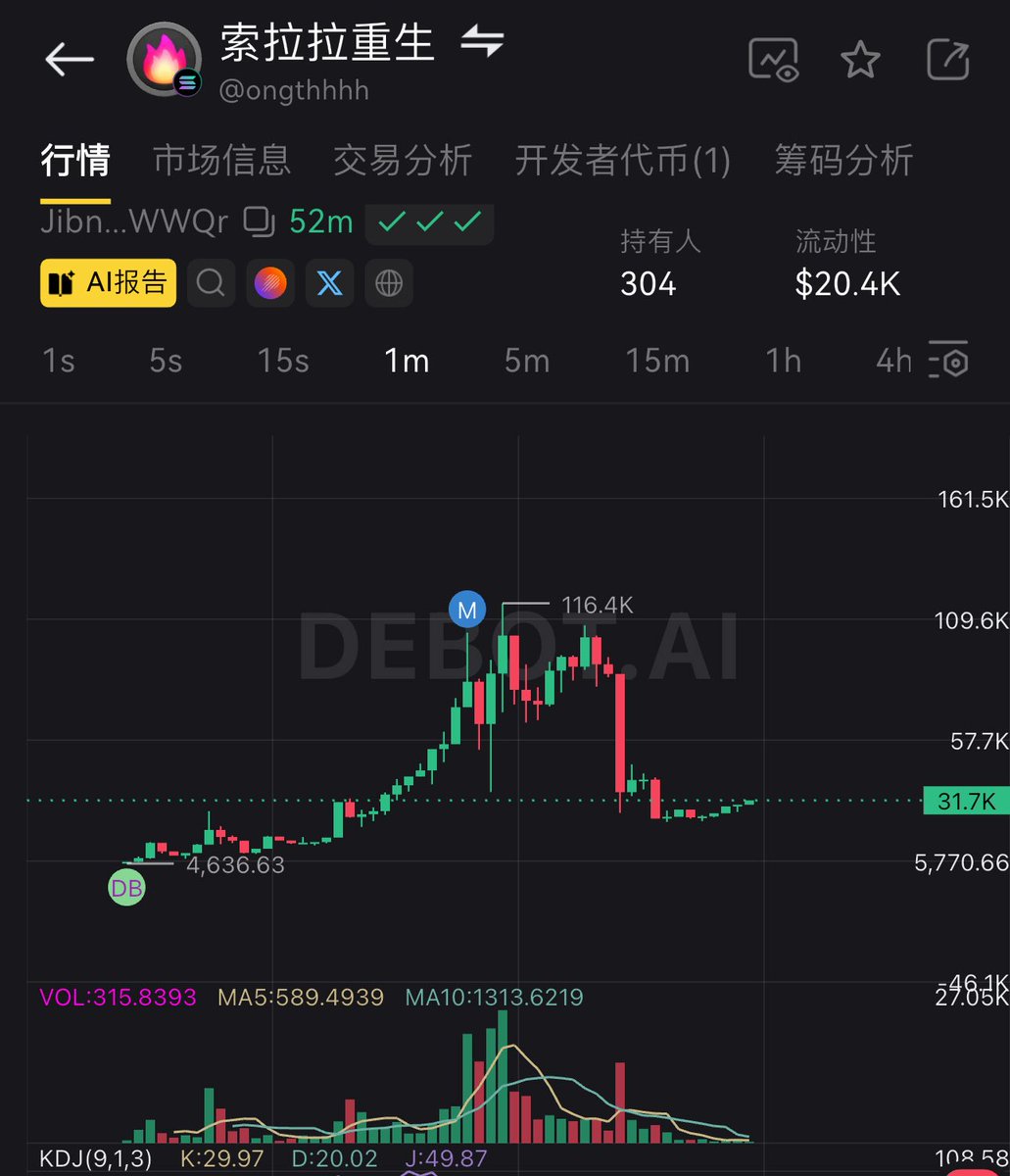Switch to 市场信息 tab

pos(221,160)
